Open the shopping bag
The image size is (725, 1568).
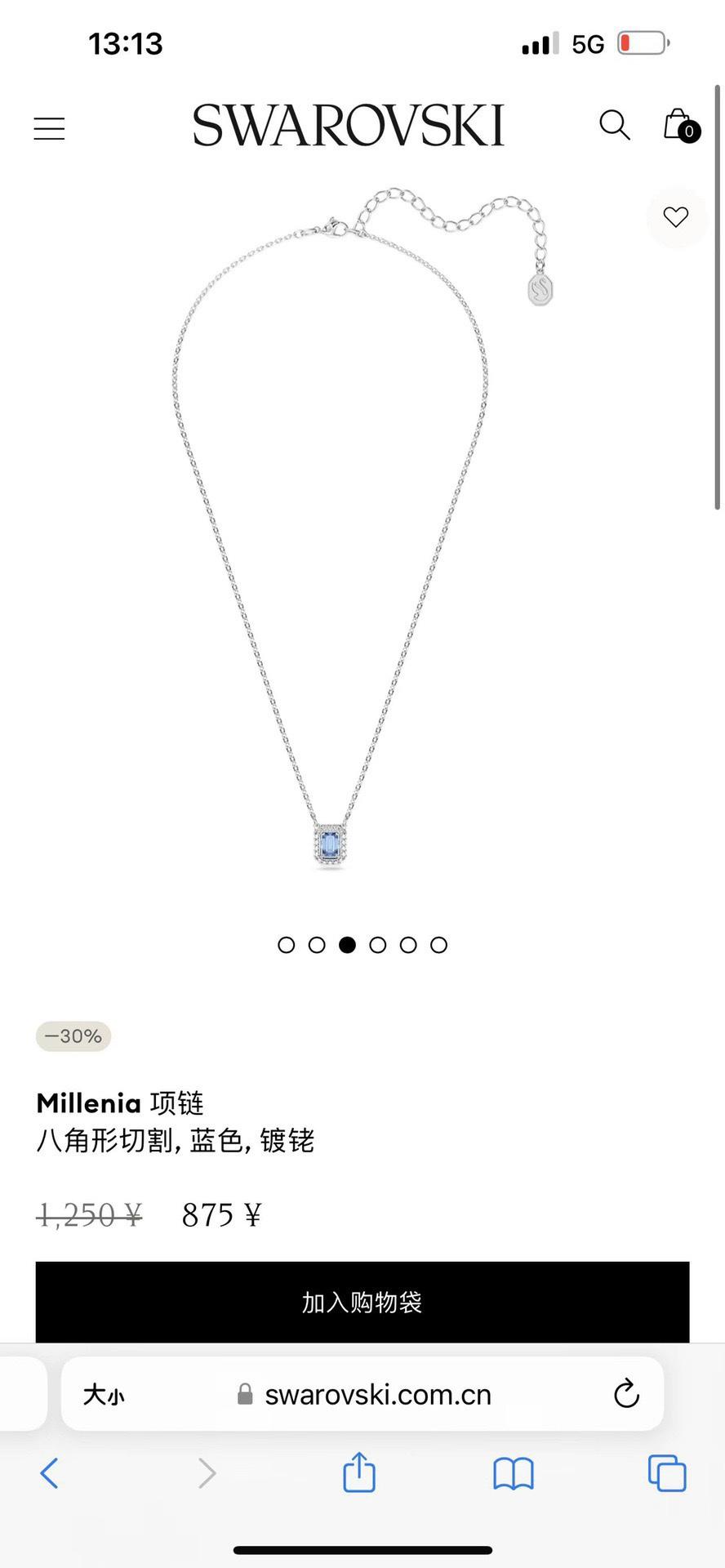tap(678, 125)
